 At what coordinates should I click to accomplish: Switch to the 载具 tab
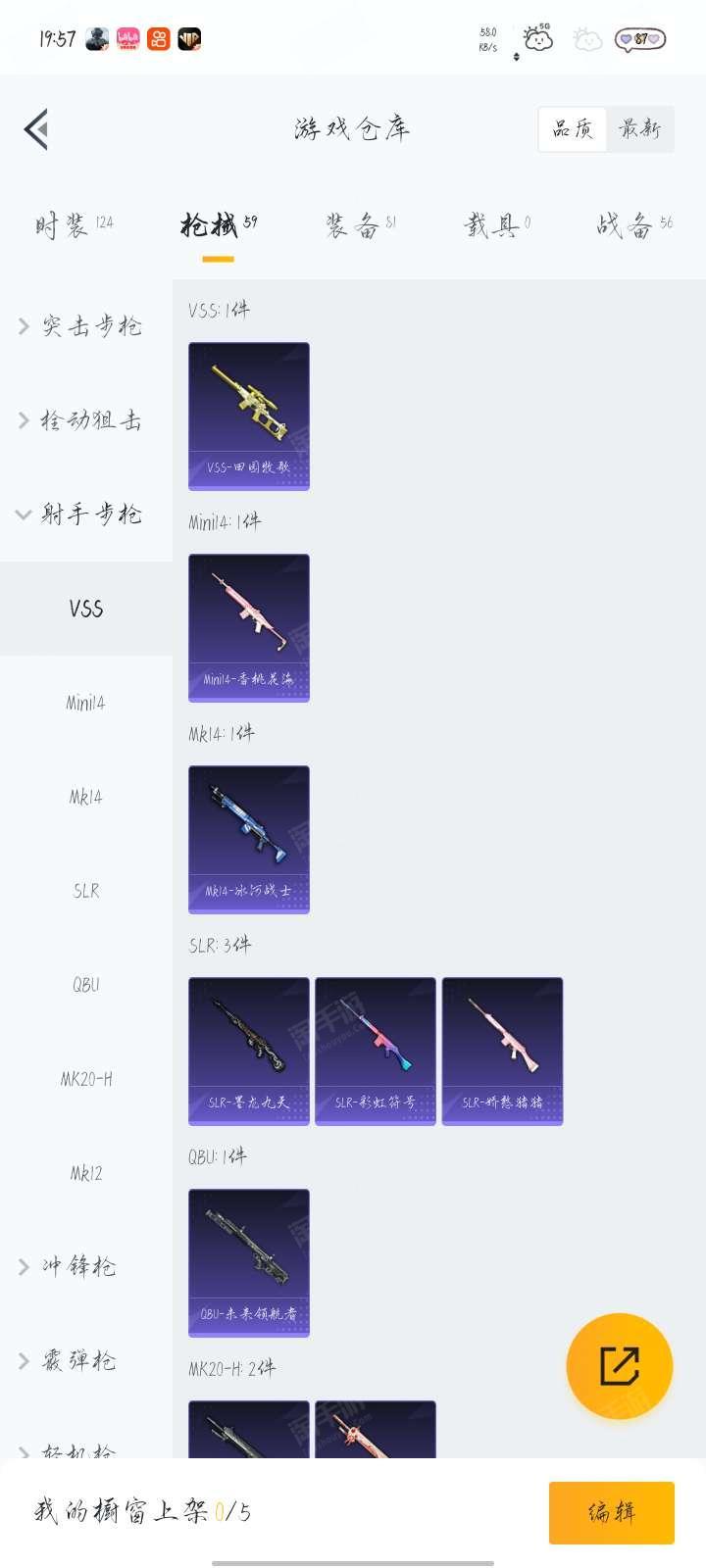pos(496,225)
